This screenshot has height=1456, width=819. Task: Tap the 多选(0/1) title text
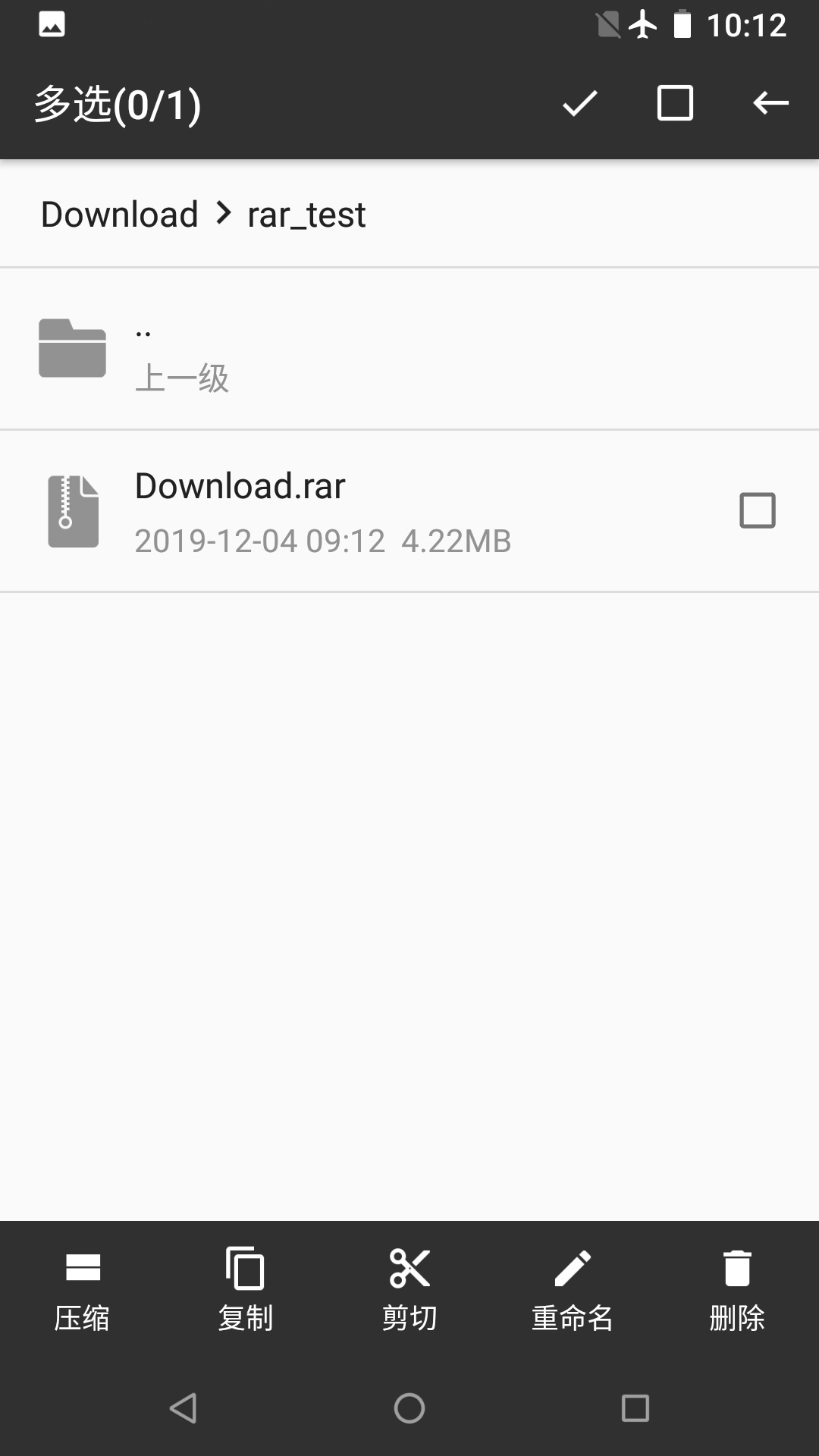(116, 105)
